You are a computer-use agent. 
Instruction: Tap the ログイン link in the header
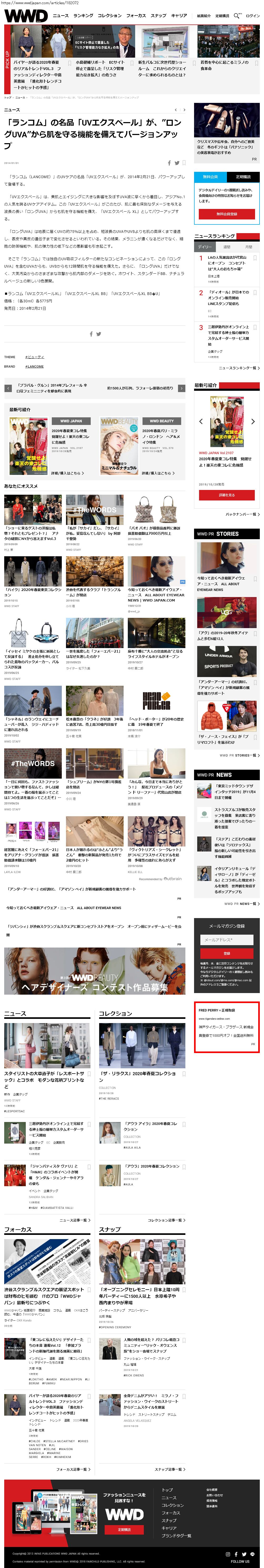[x=252, y=16]
